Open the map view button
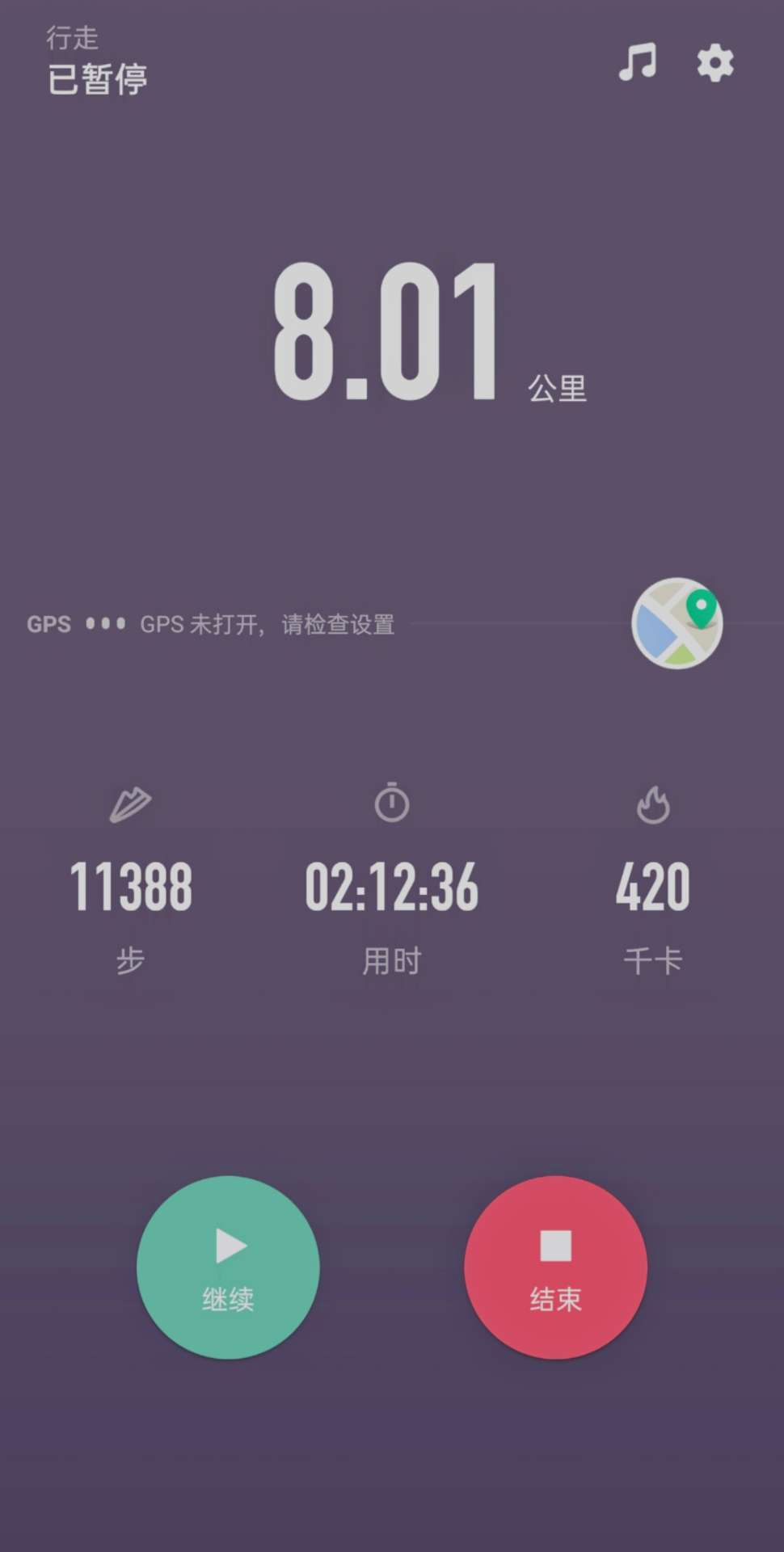 [677, 623]
